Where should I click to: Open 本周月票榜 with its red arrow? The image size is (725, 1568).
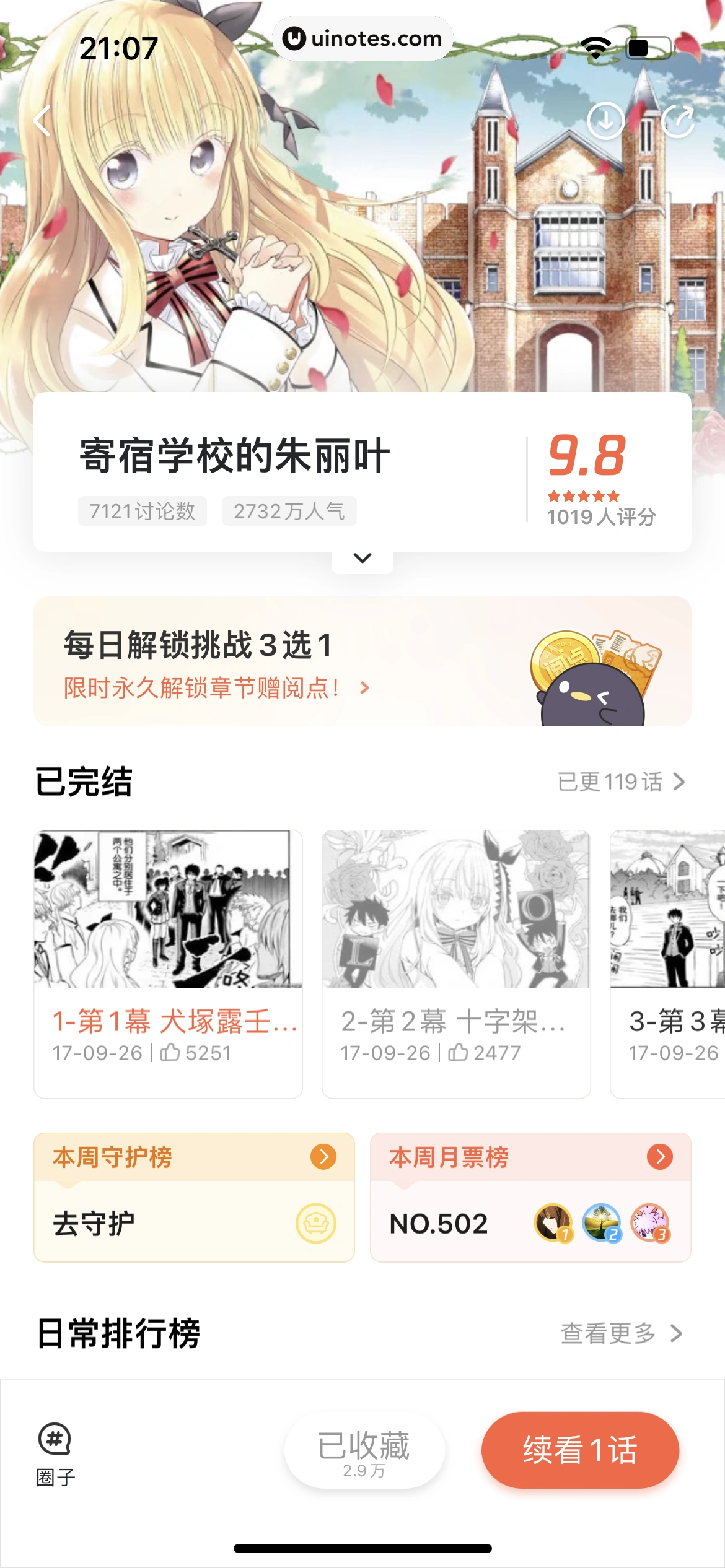pos(659,1157)
